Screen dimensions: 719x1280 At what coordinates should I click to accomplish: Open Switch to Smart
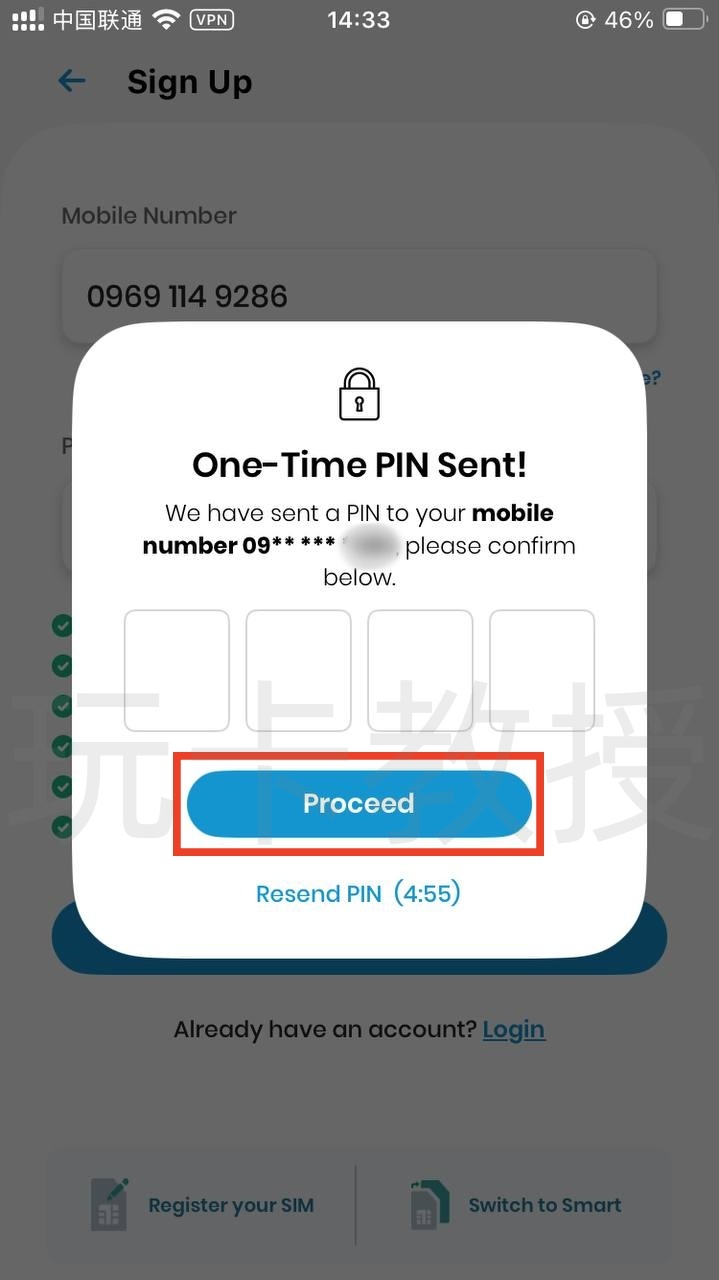click(517, 1205)
